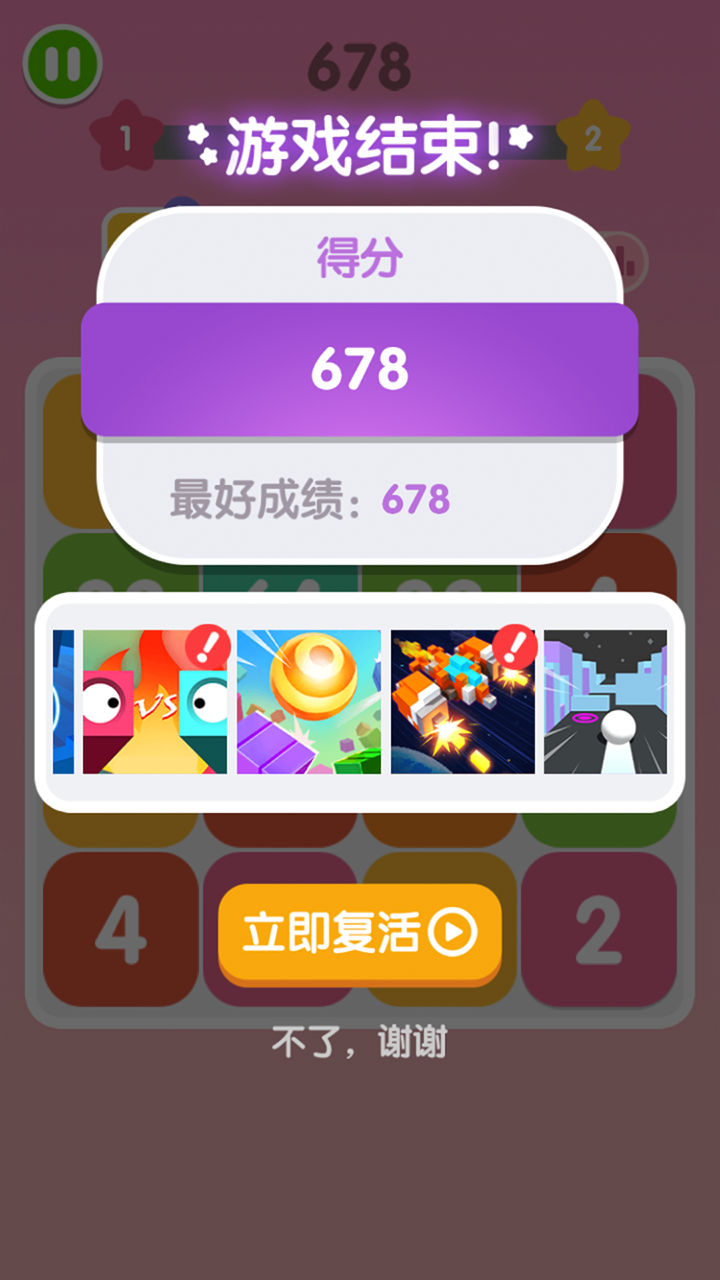
Task: Tap the large 678 score banner
Action: [360, 368]
